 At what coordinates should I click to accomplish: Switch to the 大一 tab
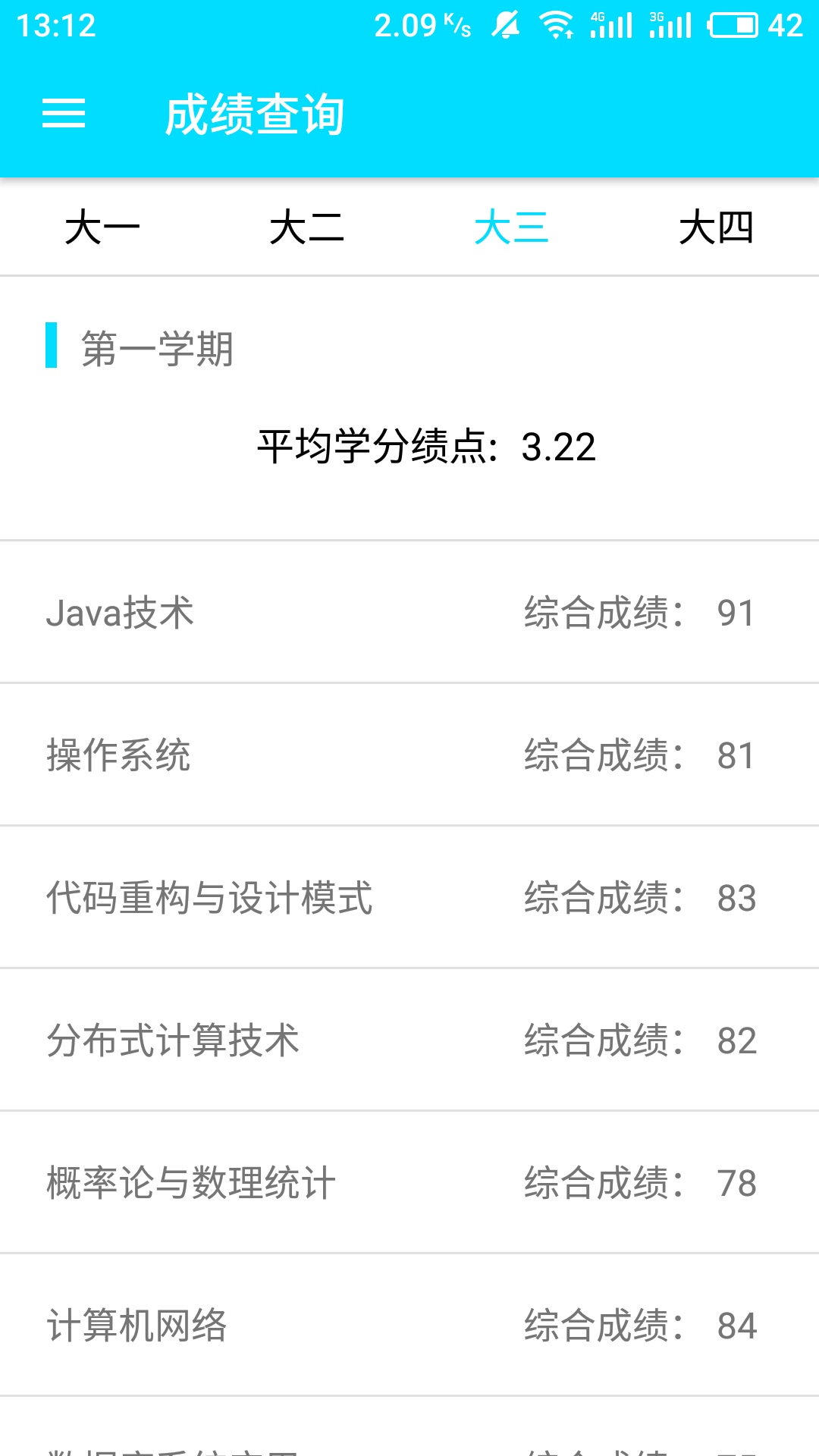(102, 227)
